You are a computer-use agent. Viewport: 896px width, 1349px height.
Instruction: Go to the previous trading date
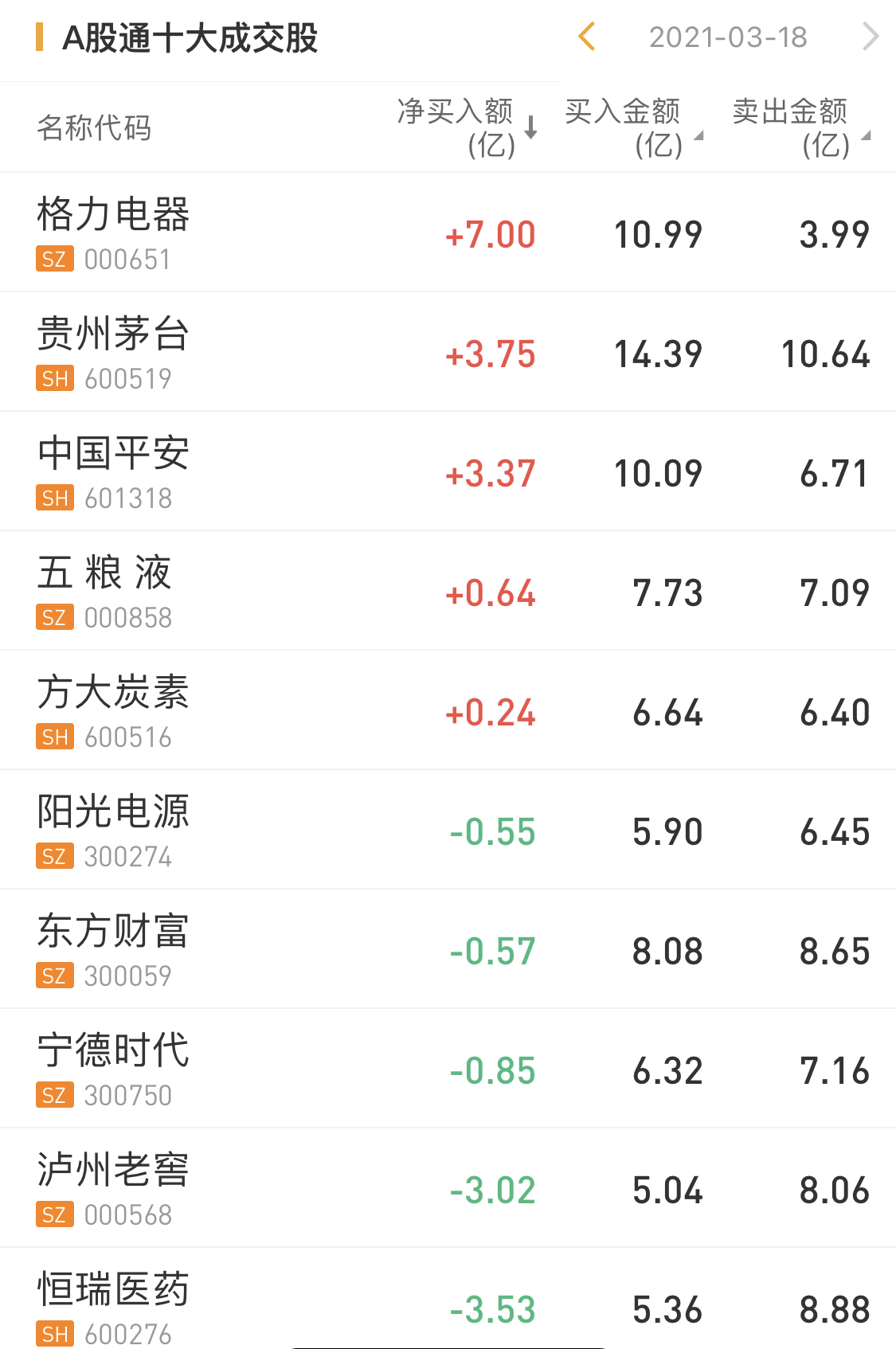tap(587, 37)
